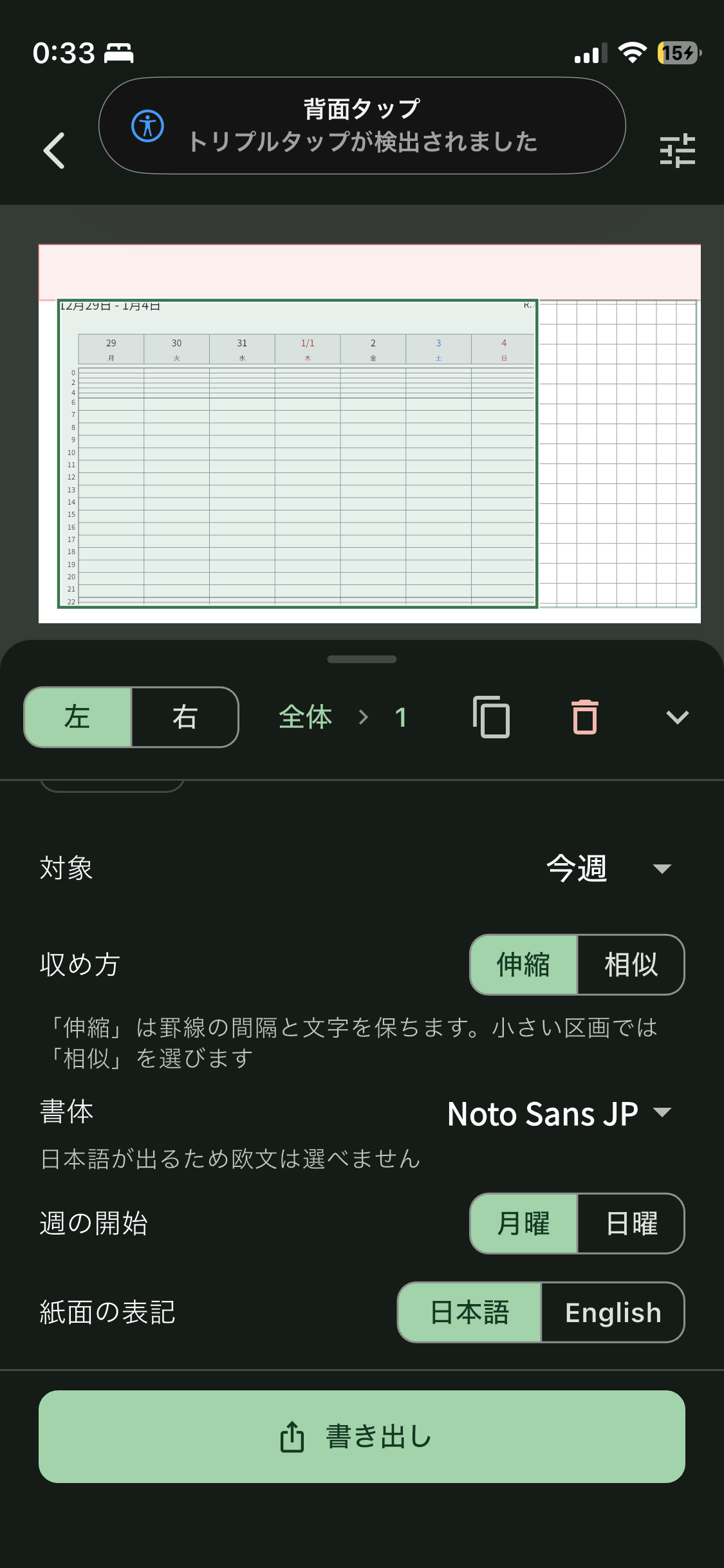
Task: Duplicate the selected section with copy icon
Action: pyautogui.click(x=491, y=717)
